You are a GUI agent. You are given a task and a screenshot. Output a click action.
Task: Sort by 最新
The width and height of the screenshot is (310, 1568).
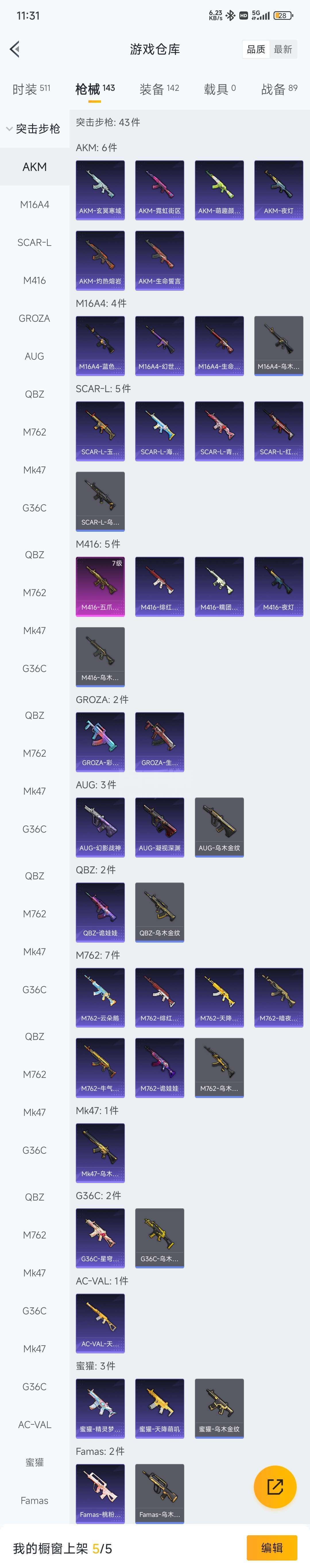[283, 49]
